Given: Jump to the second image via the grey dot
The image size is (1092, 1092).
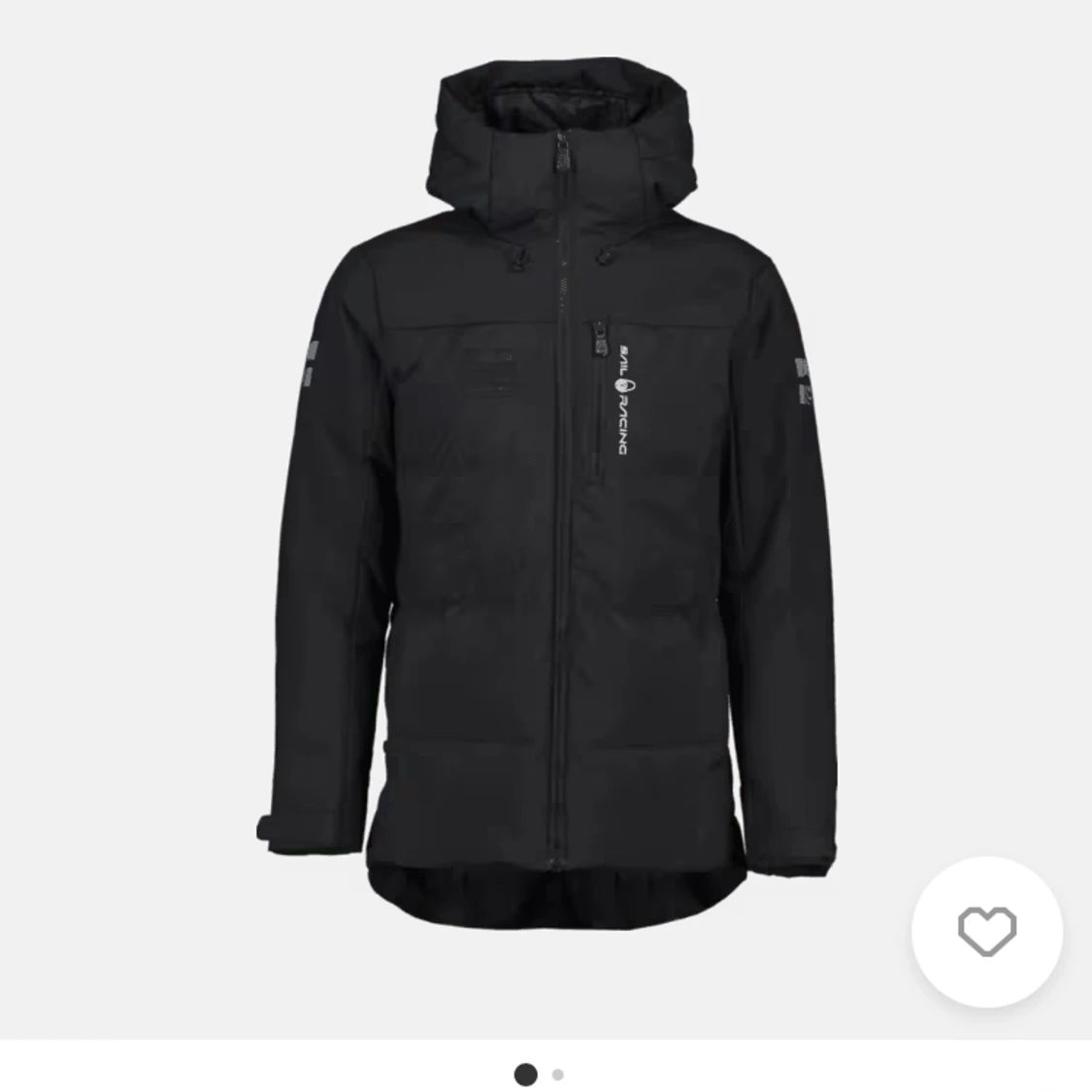Looking at the screenshot, I should click(557, 1075).
